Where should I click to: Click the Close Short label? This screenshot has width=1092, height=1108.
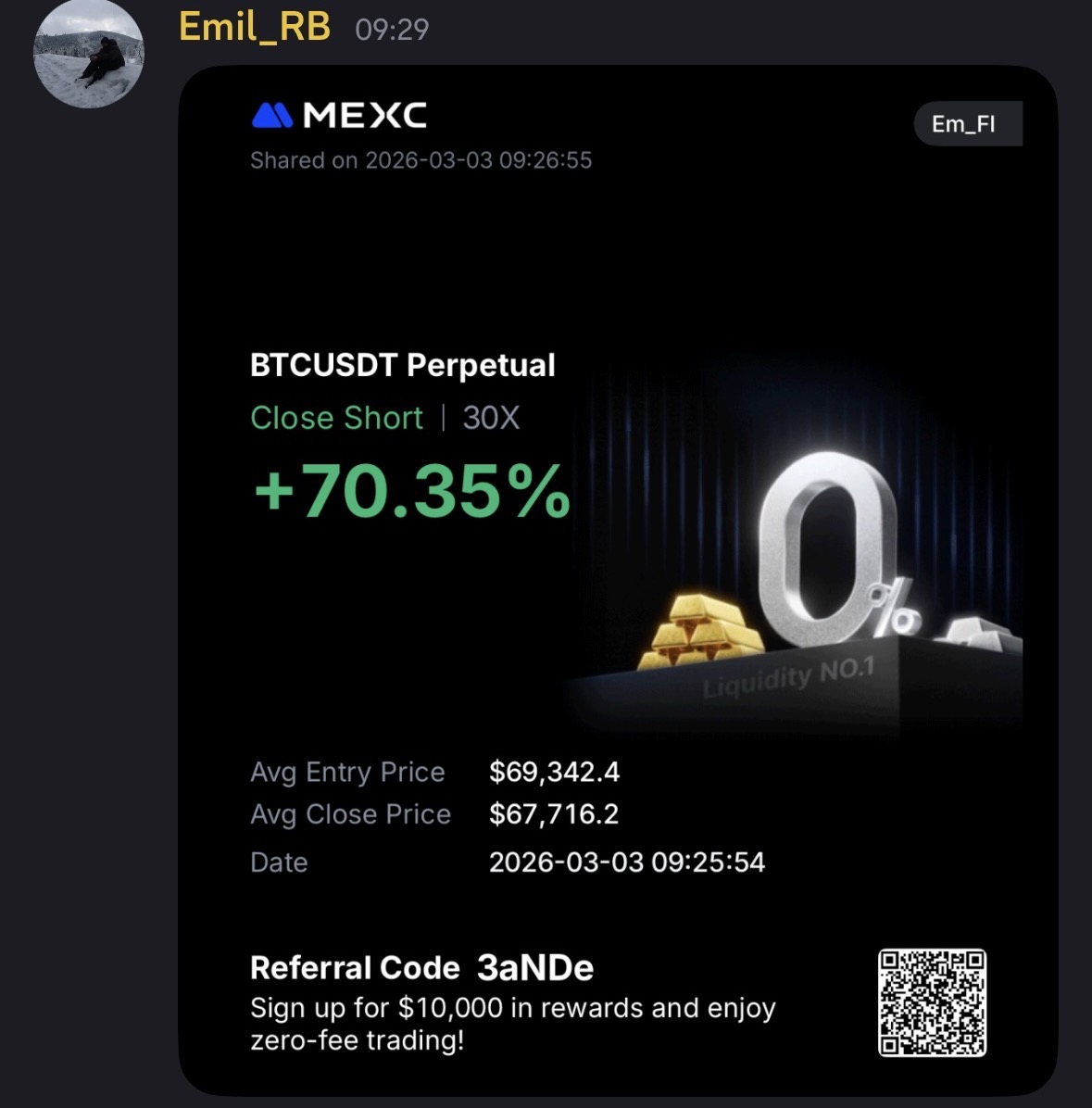point(337,418)
